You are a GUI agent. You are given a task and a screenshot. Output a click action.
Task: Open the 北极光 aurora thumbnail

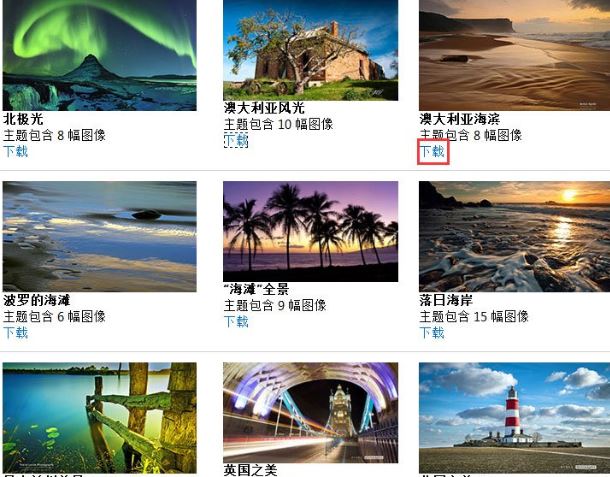[99, 55]
